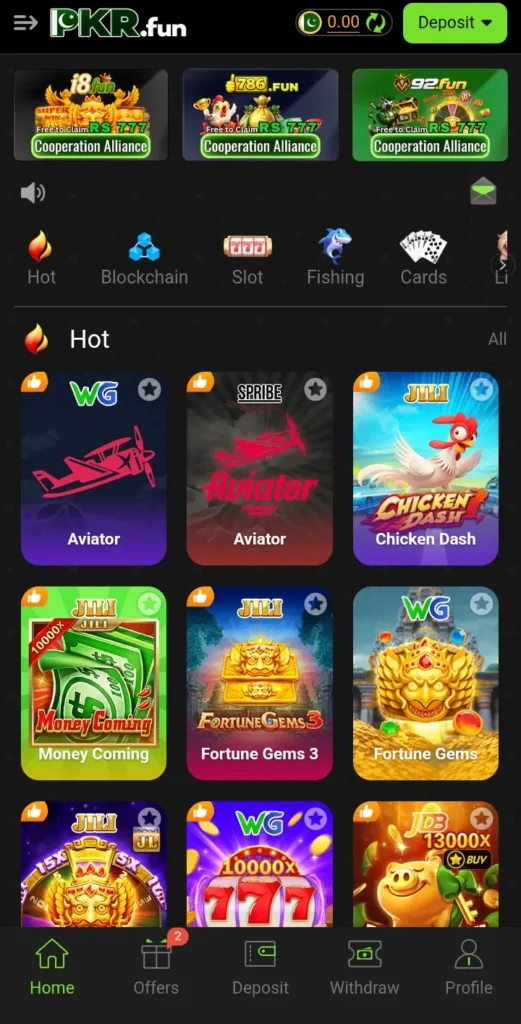Refresh the wallet balance
Image resolution: width=521 pixels, height=1024 pixels.
(x=375, y=23)
